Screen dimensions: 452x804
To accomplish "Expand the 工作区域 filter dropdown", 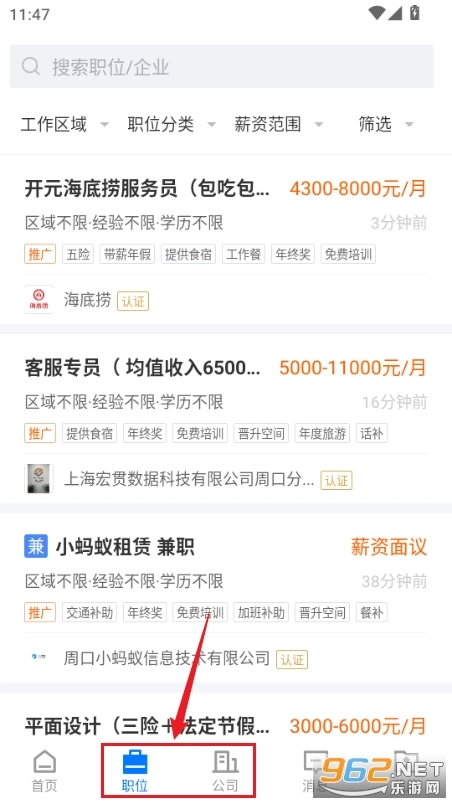I will pos(65,124).
